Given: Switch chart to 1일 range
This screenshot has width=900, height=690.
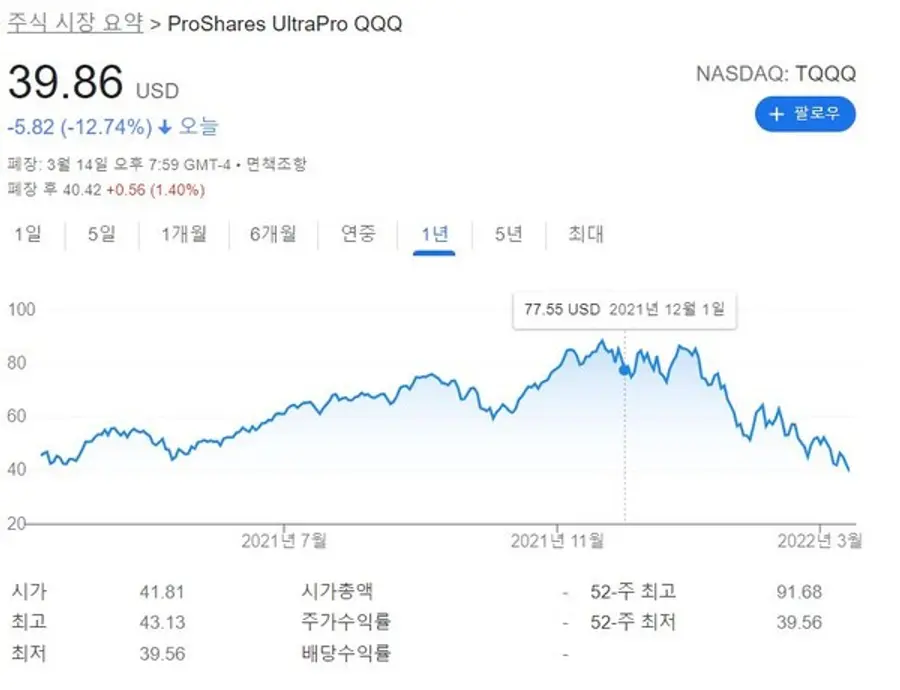Looking at the screenshot, I should tap(28, 234).
